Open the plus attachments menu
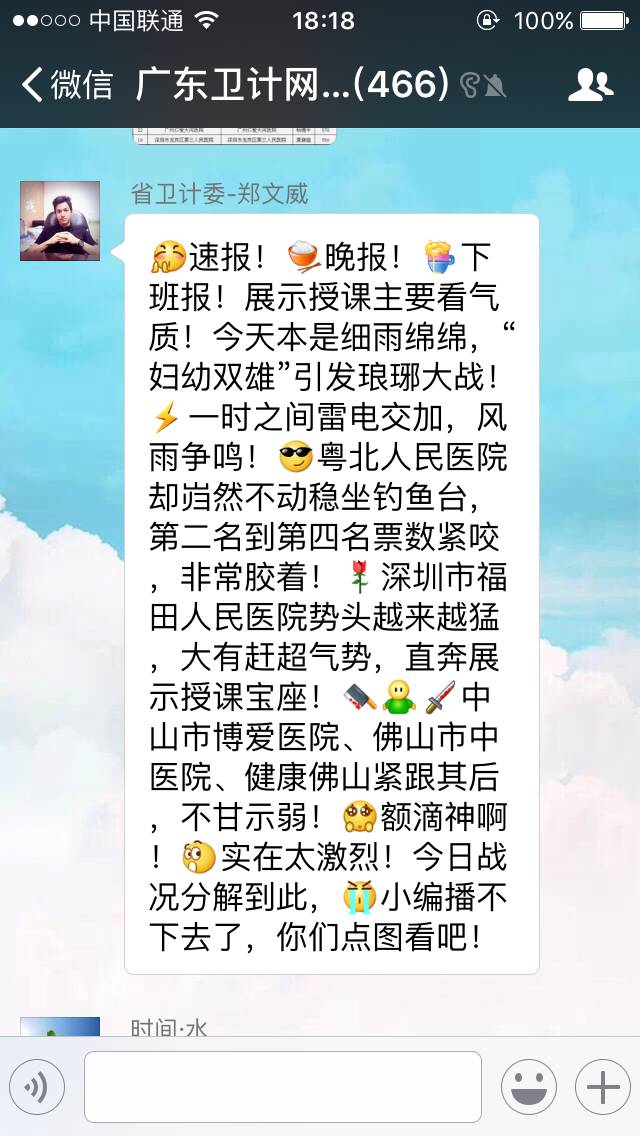This screenshot has height=1136, width=640. (x=602, y=1087)
